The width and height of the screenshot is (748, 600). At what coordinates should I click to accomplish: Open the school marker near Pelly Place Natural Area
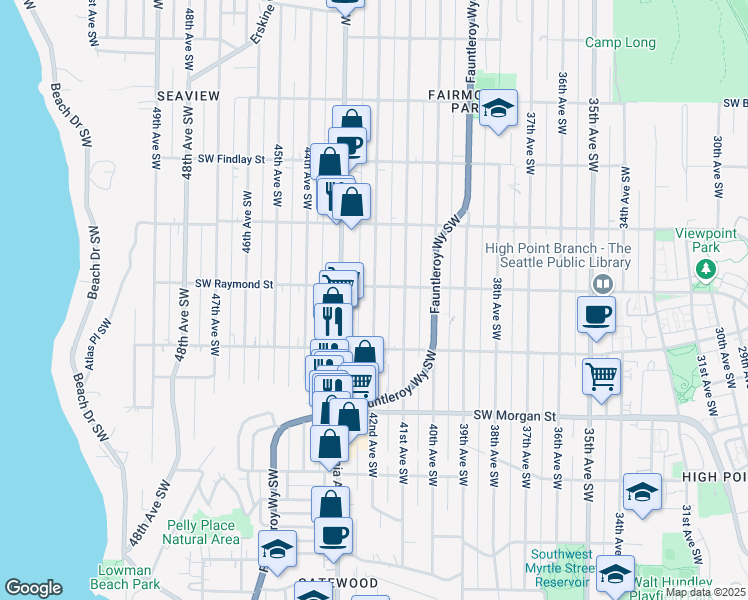(x=278, y=550)
